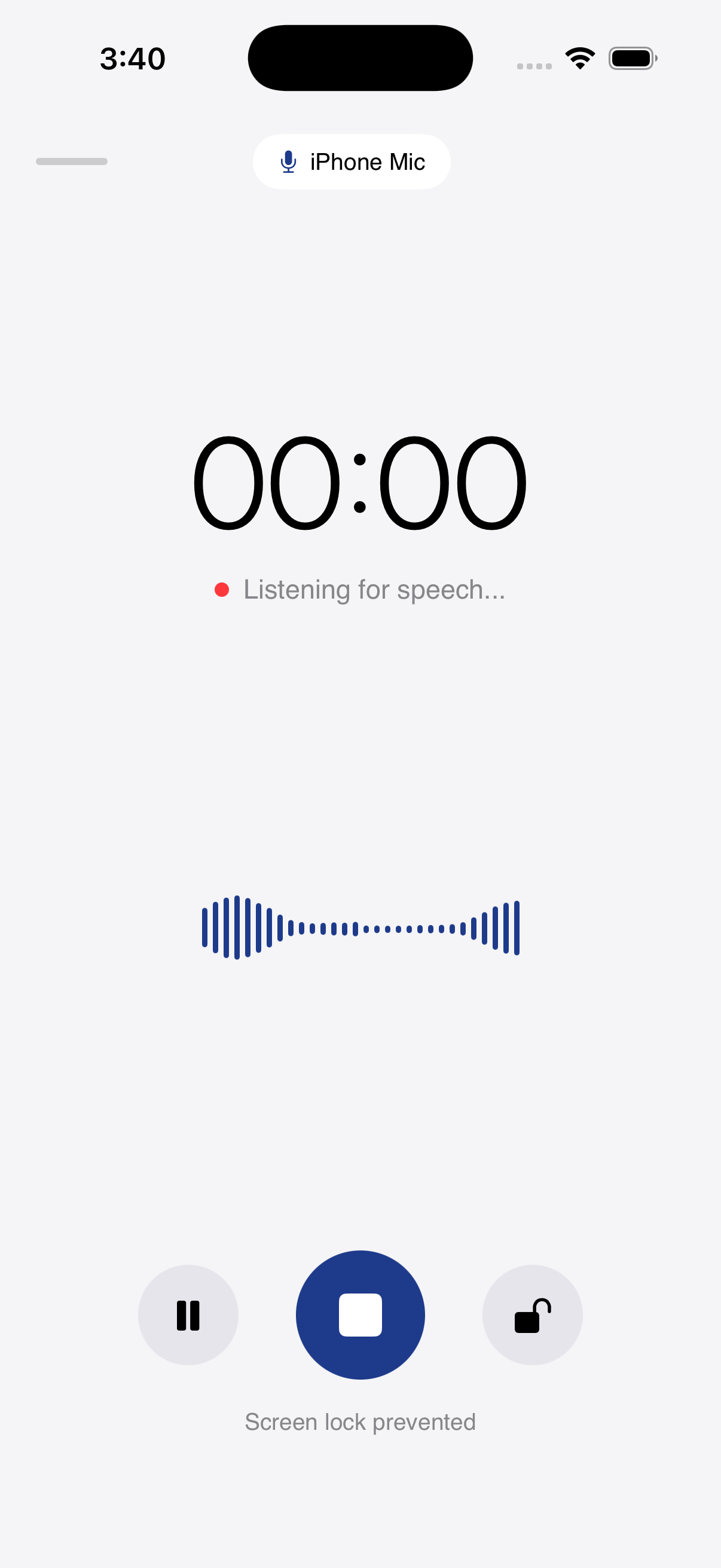Select the Pause recording icon
Viewport: 721px width, 1568px height.
click(x=188, y=1315)
